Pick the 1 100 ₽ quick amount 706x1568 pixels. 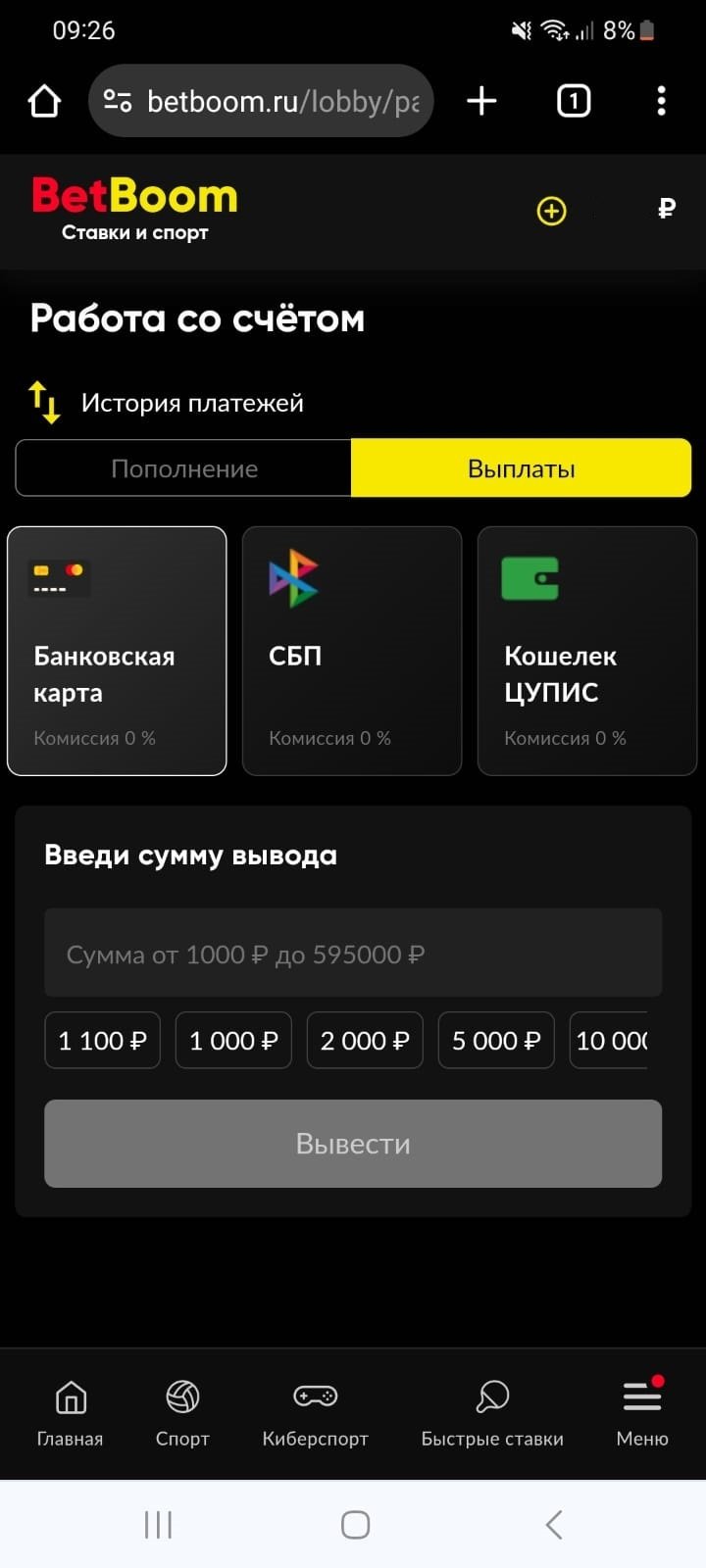point(102,1041)
